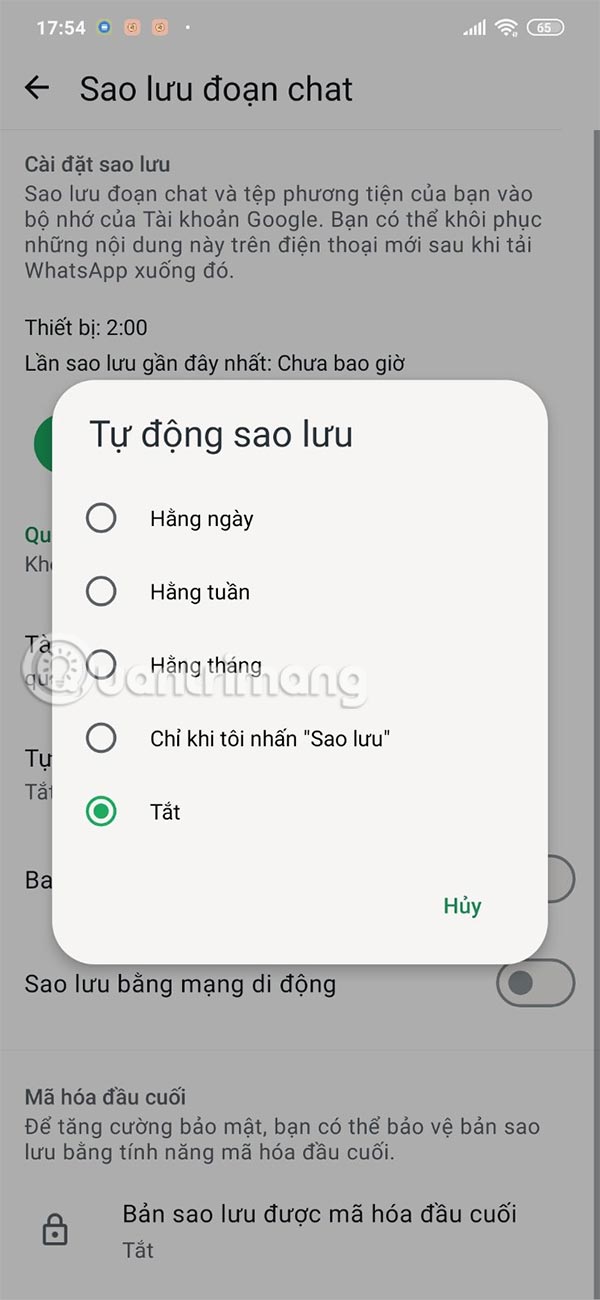The image size is (600, 1300).
Task: Choose Chỉ khi tôi nhấn "Sao lưu"
Action: pyautogui.click(x=101, y=739)
